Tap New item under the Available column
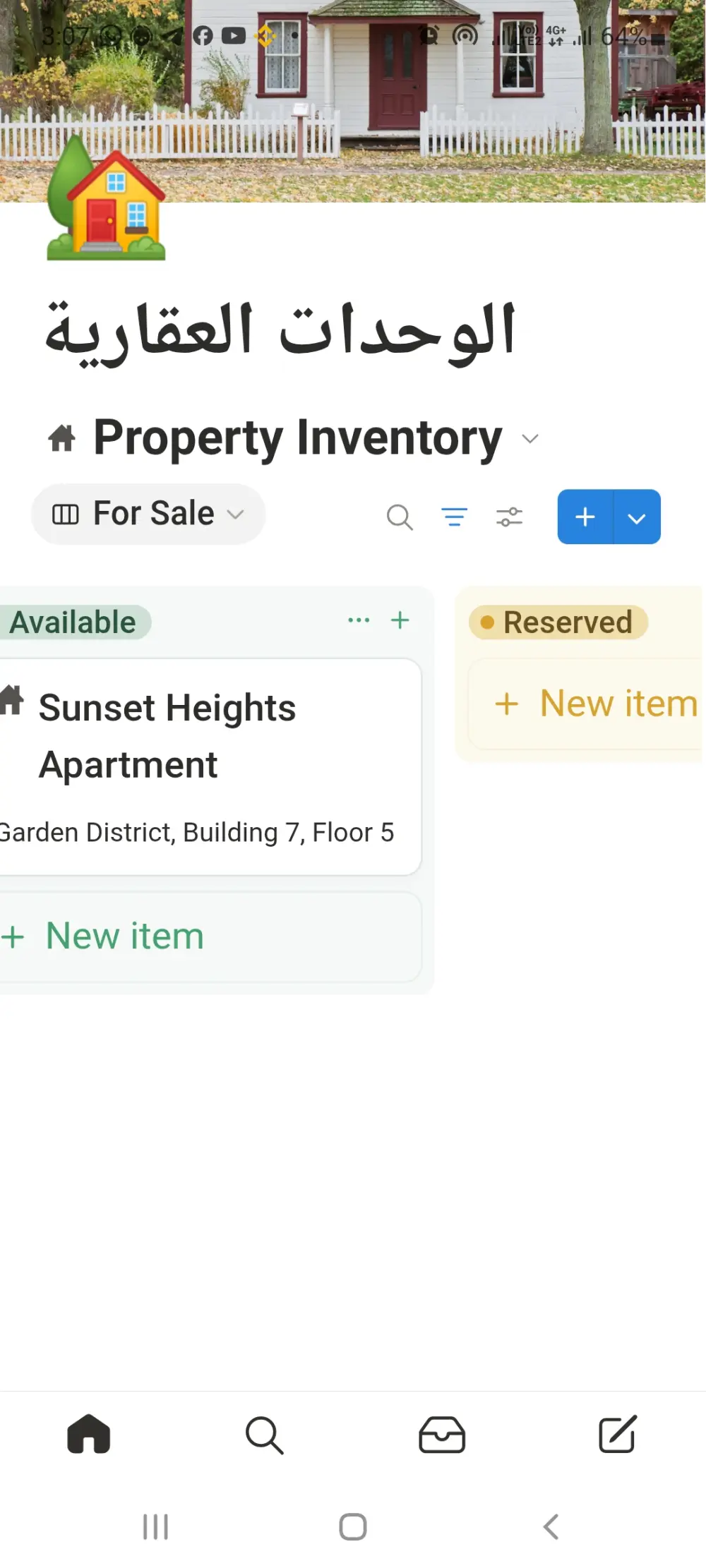Viewport: 706px width, 1568px height. 124,936
